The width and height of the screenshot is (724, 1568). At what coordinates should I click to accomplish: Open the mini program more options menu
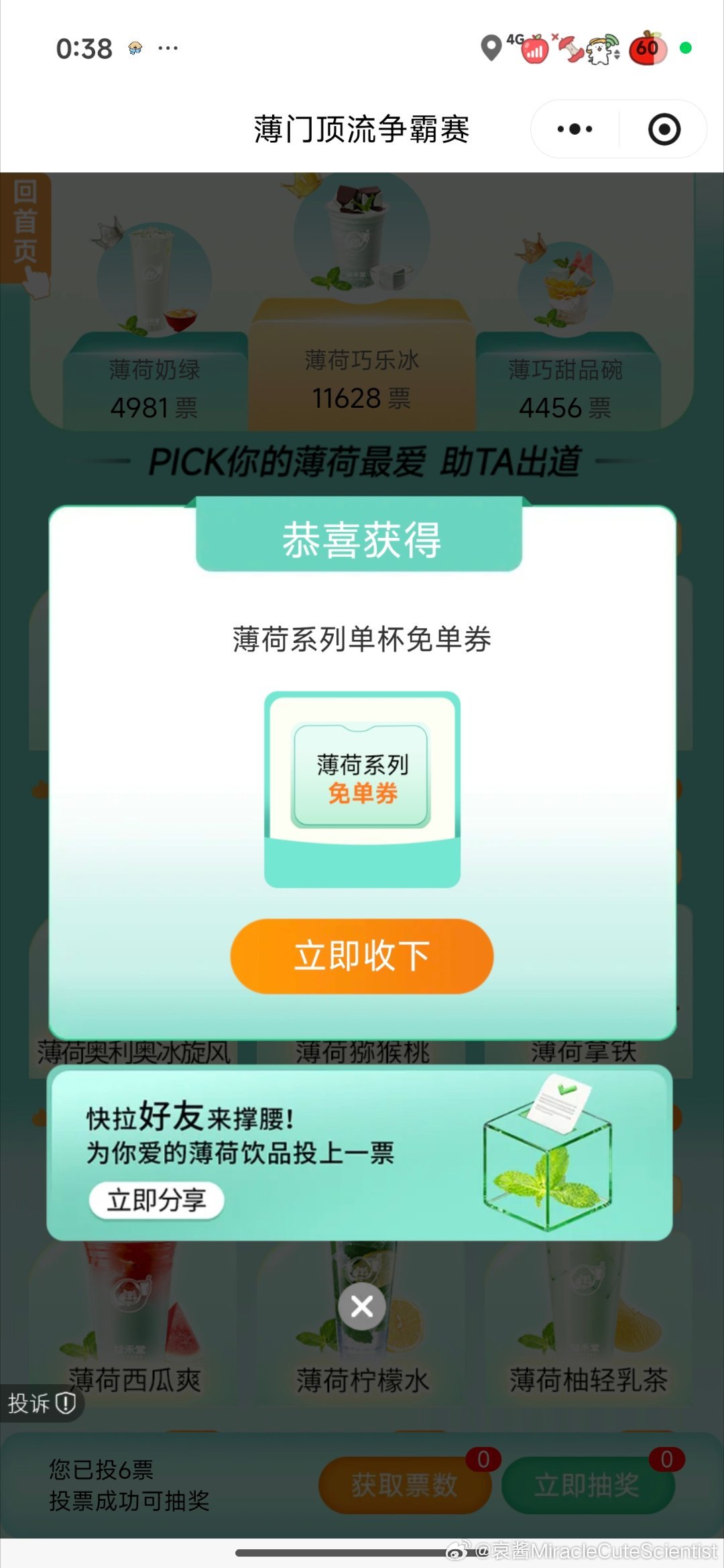(x=575, y=129)
